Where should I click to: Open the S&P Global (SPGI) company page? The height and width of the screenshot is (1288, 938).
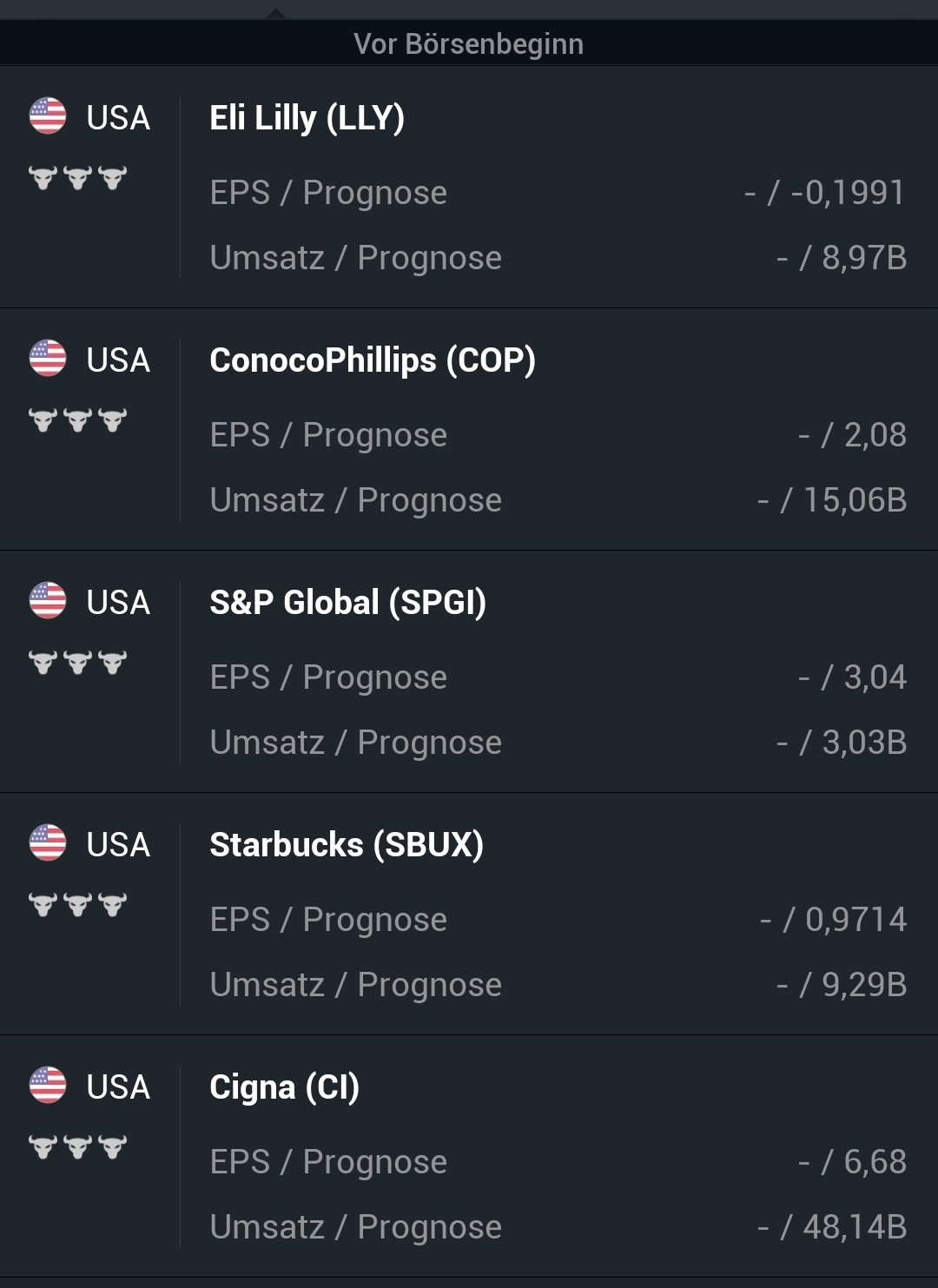pyautogui.click(x=348, y=602)
